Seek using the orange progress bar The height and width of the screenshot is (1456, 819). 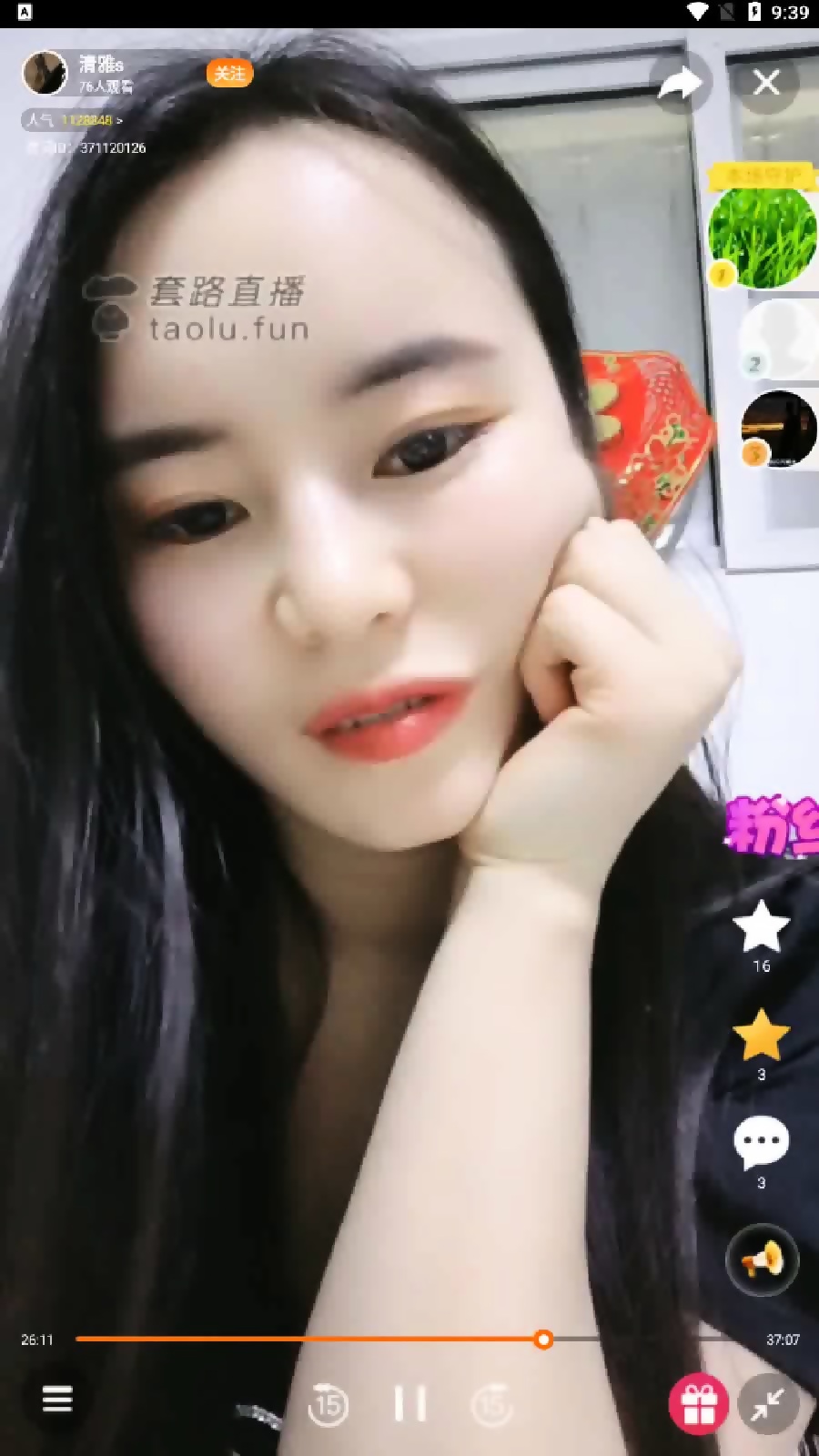[x=543, y=1339]
